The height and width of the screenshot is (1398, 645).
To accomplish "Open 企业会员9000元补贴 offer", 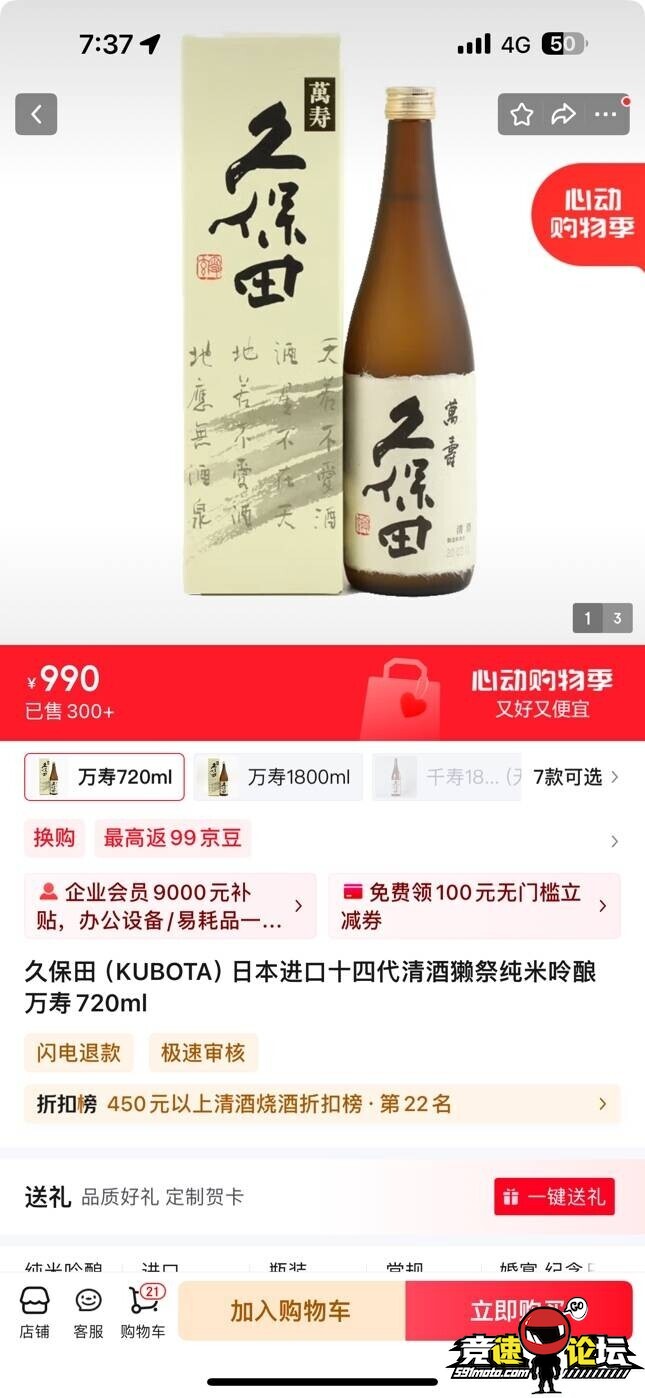I will coord(170,906).
